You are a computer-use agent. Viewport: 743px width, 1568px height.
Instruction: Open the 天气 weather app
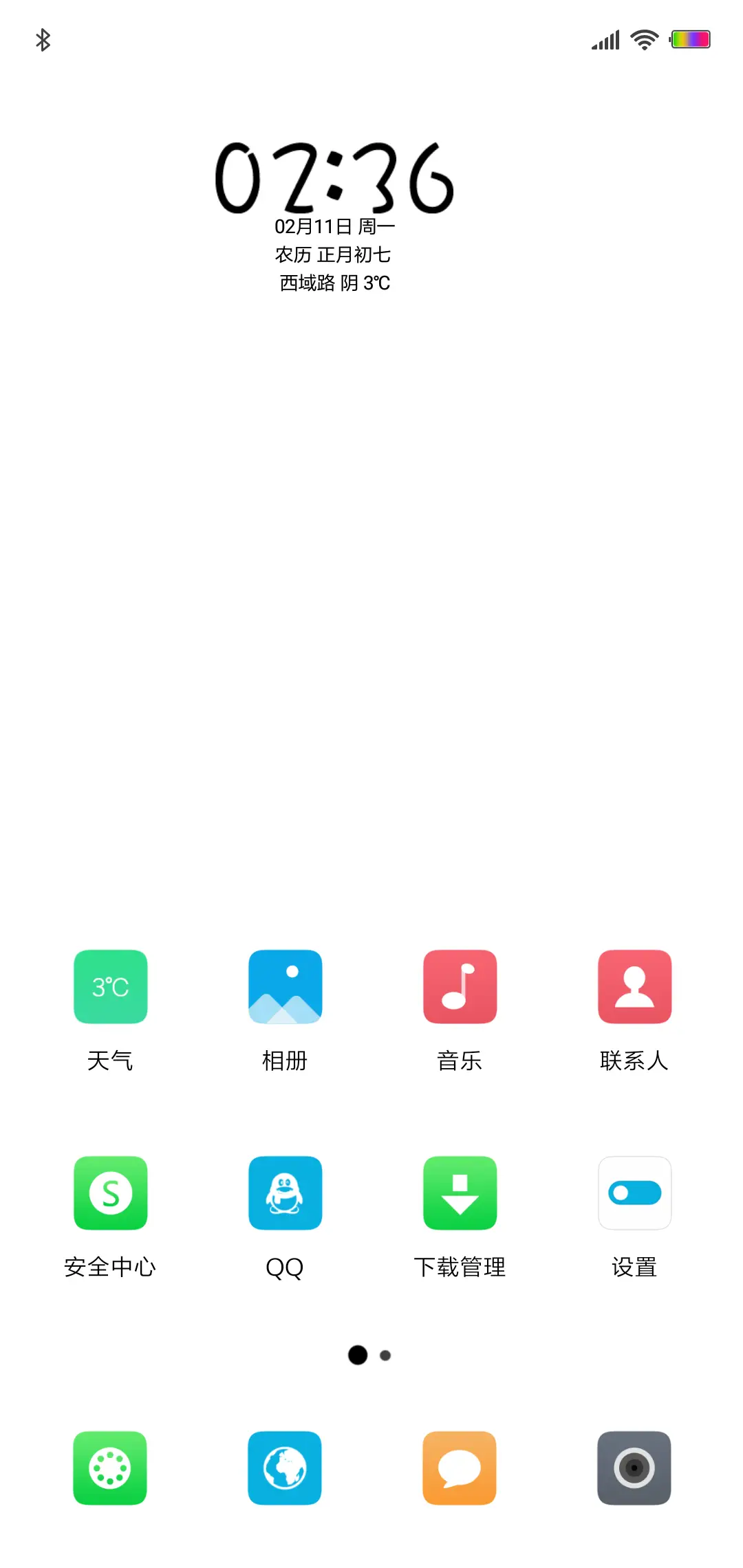click(110, 986)
